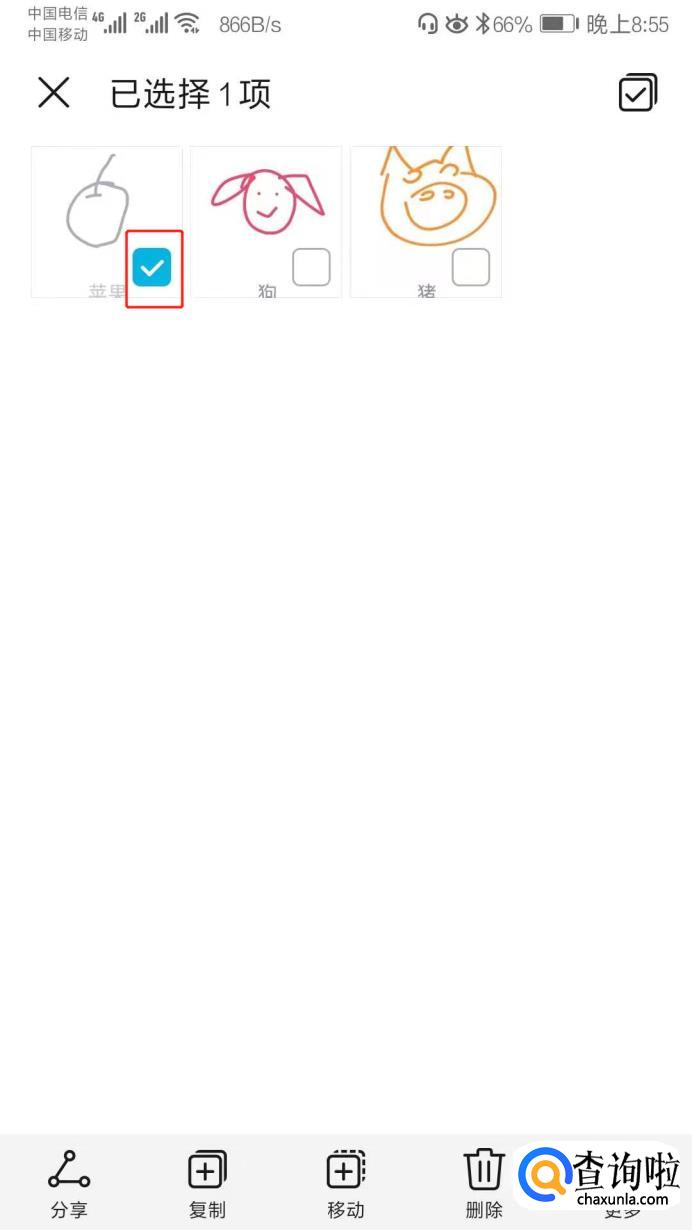Tap the Share (分享) button

69,1182
